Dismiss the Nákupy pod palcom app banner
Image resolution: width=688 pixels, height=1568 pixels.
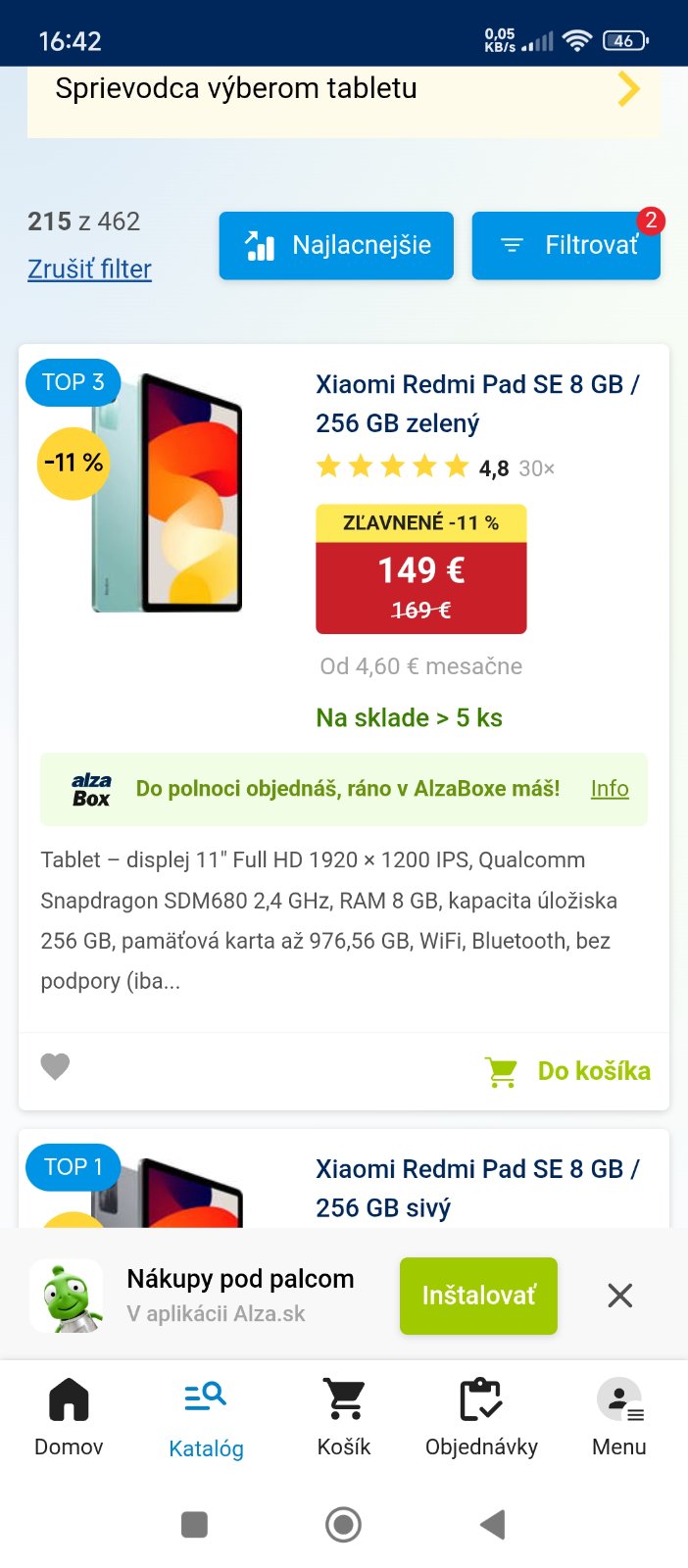point(619,1296)
